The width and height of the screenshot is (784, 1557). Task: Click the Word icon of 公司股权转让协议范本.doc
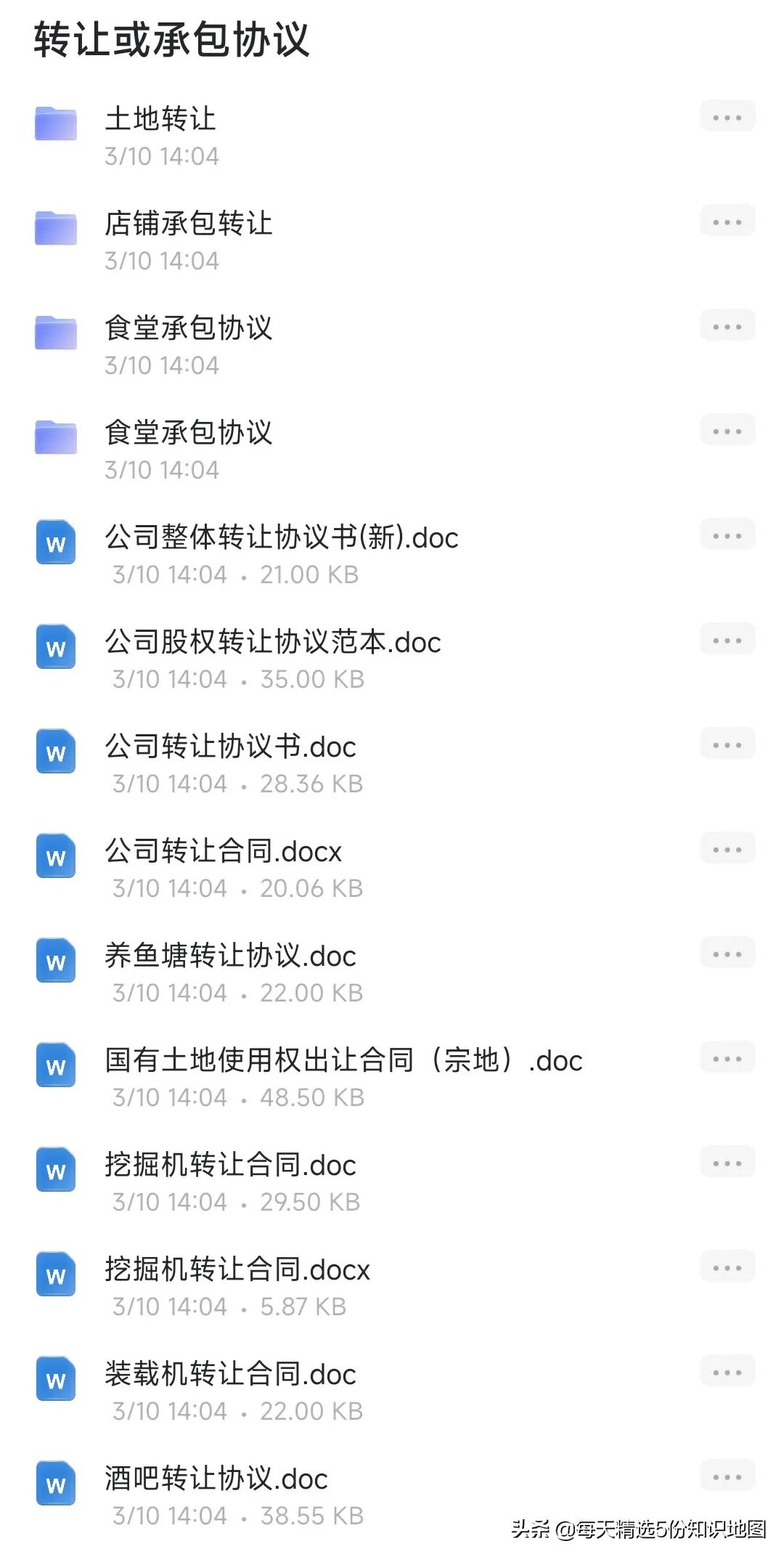coord(55,649)
